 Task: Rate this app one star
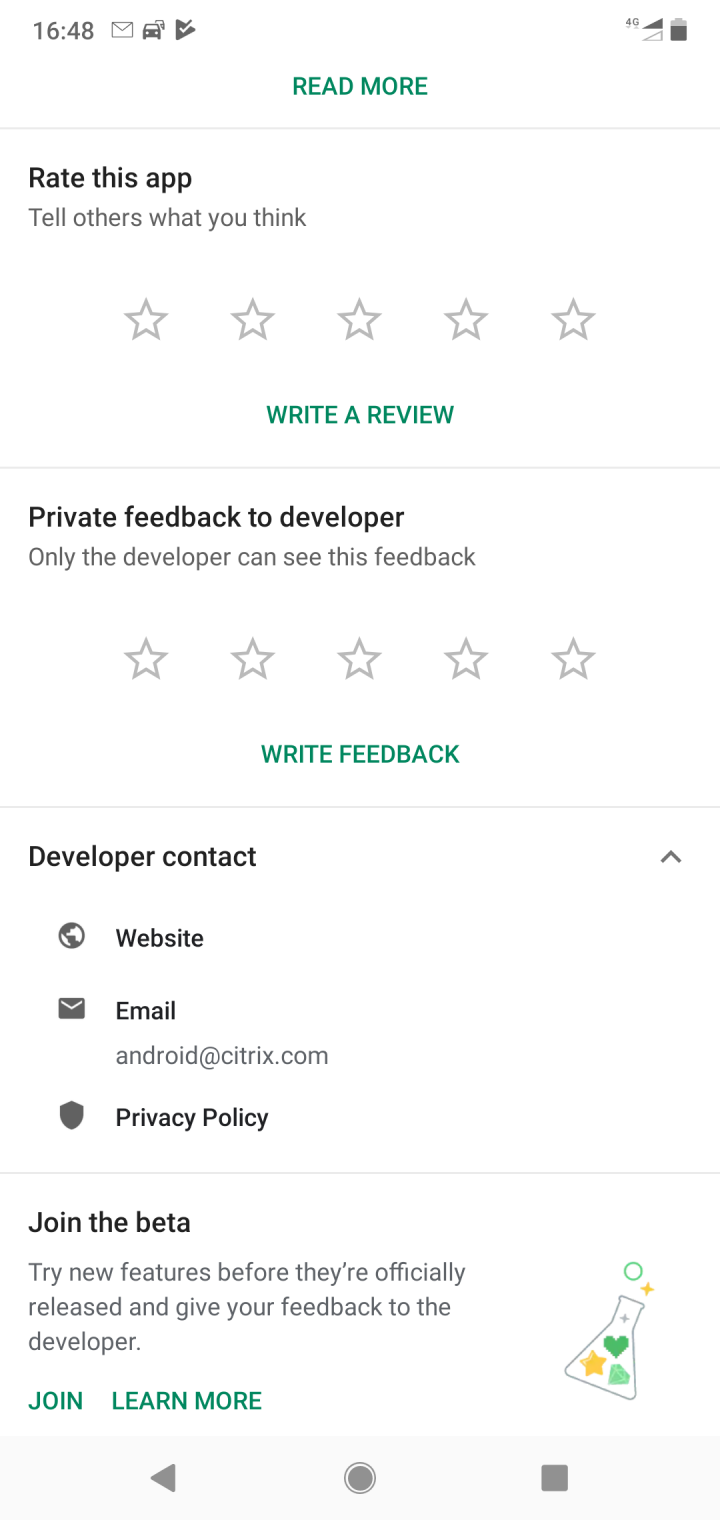point(146,320)
